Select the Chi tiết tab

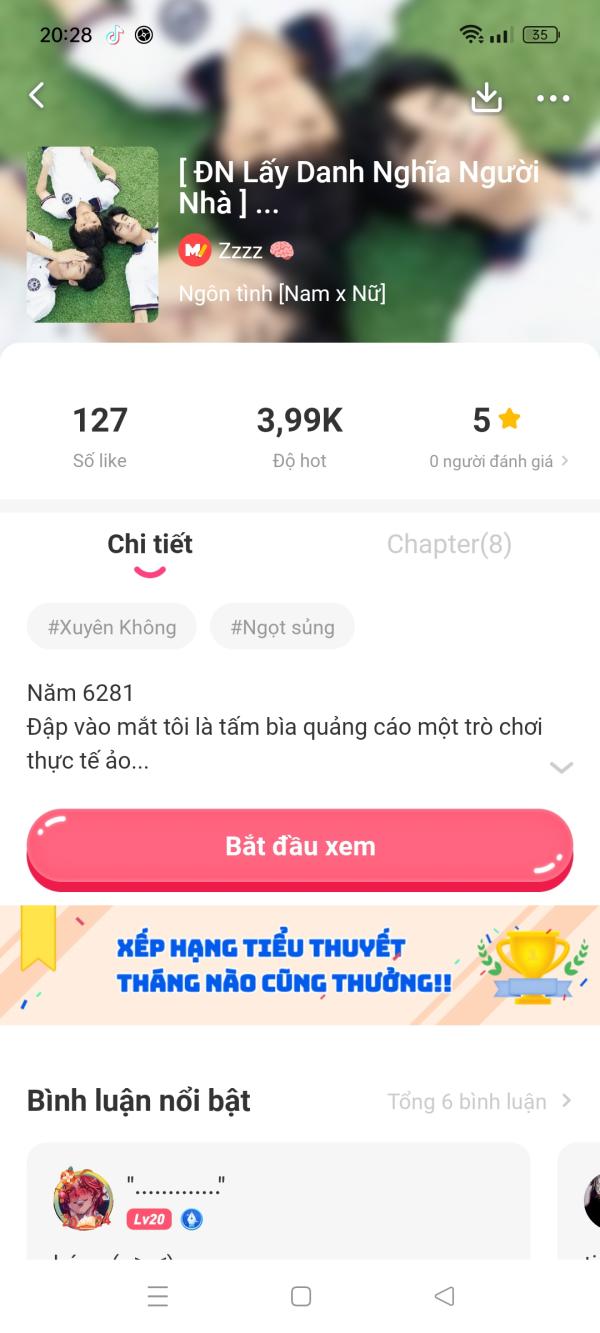(x=150, y=544)
